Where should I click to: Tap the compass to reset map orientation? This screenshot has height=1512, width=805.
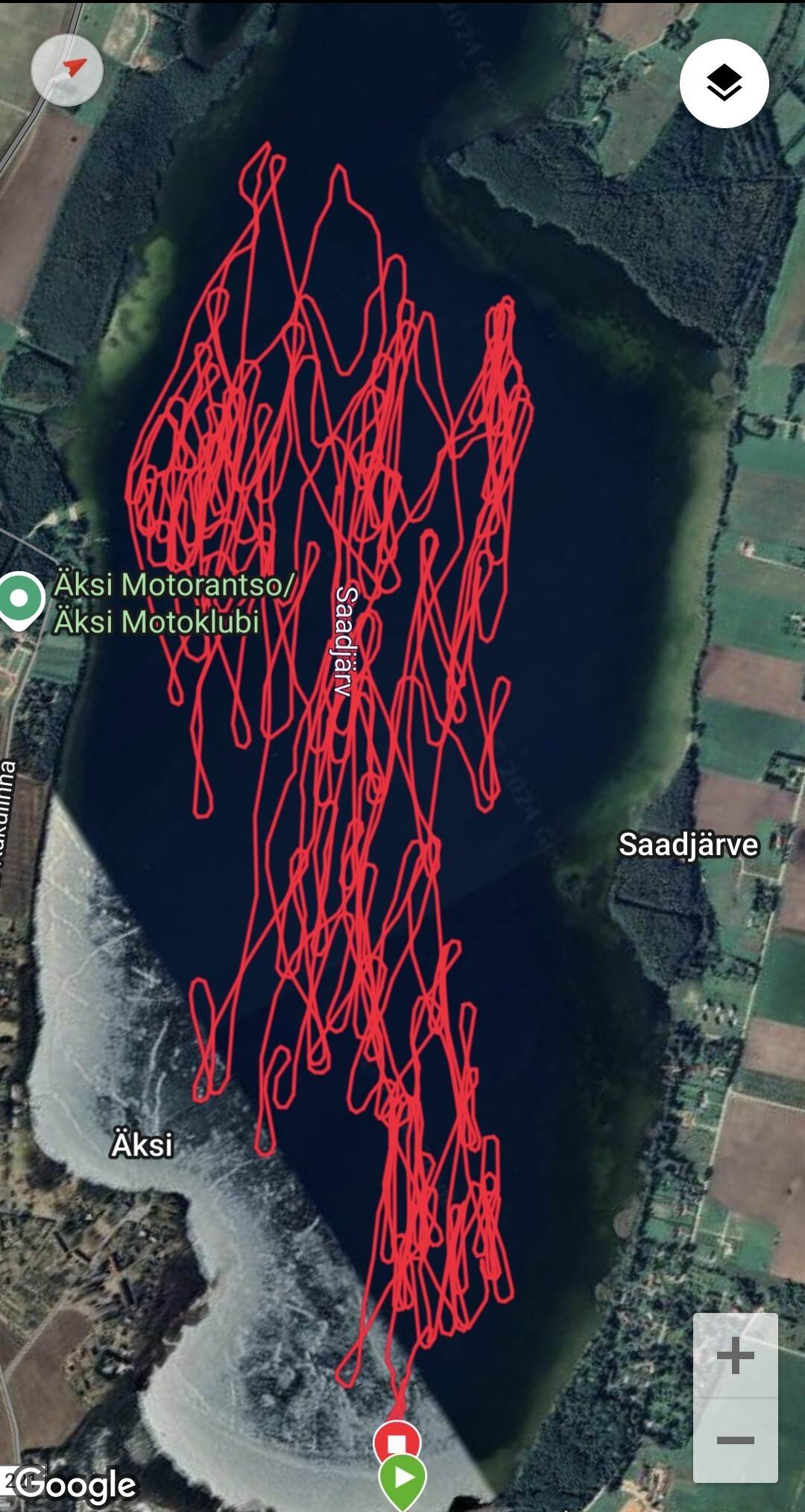click(x=67, y=70)
